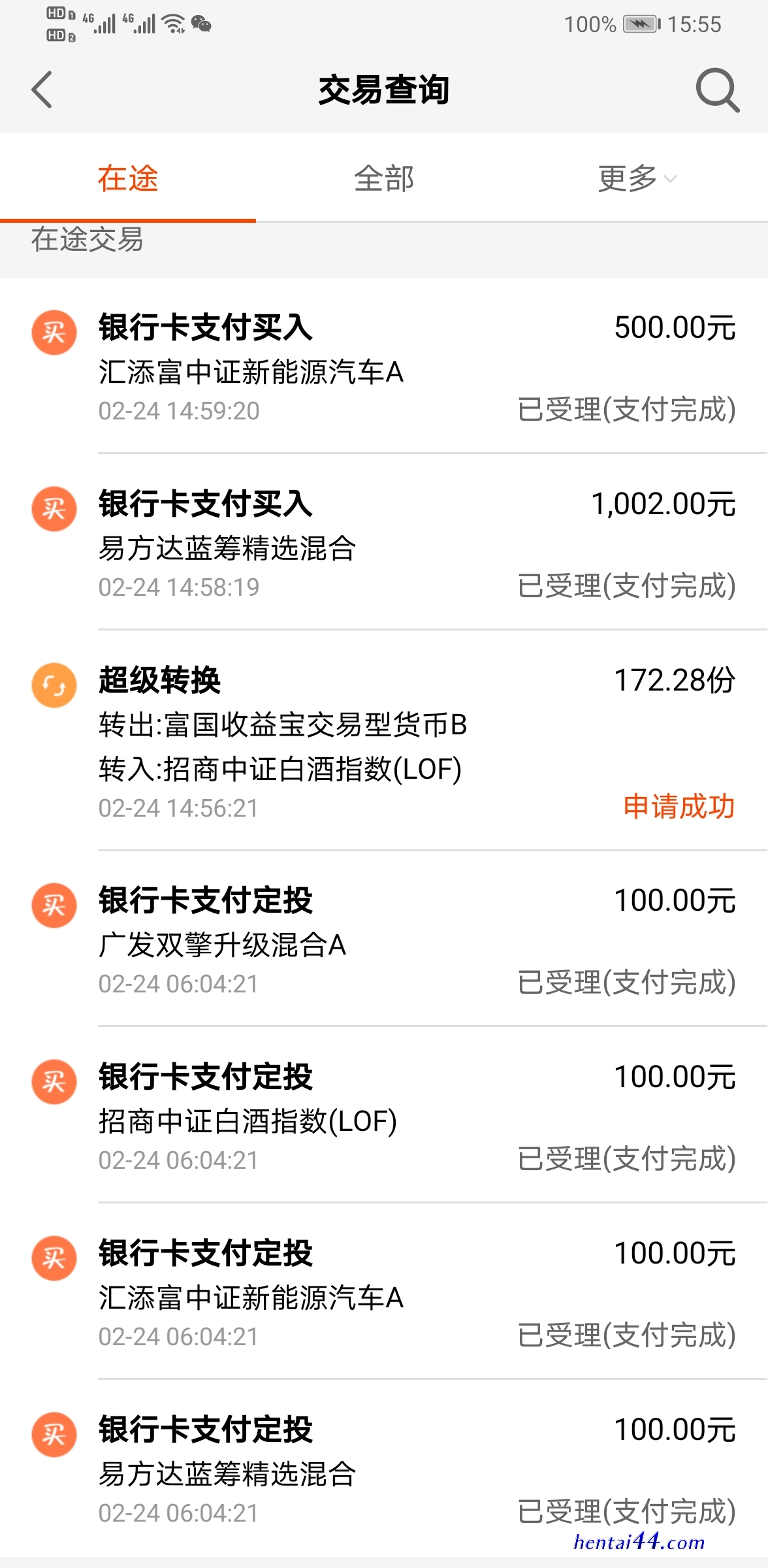Open the 广发双擎升级混合A 定投 record
This screenshot has height=1568, width=768.
[x=384, y=939]
